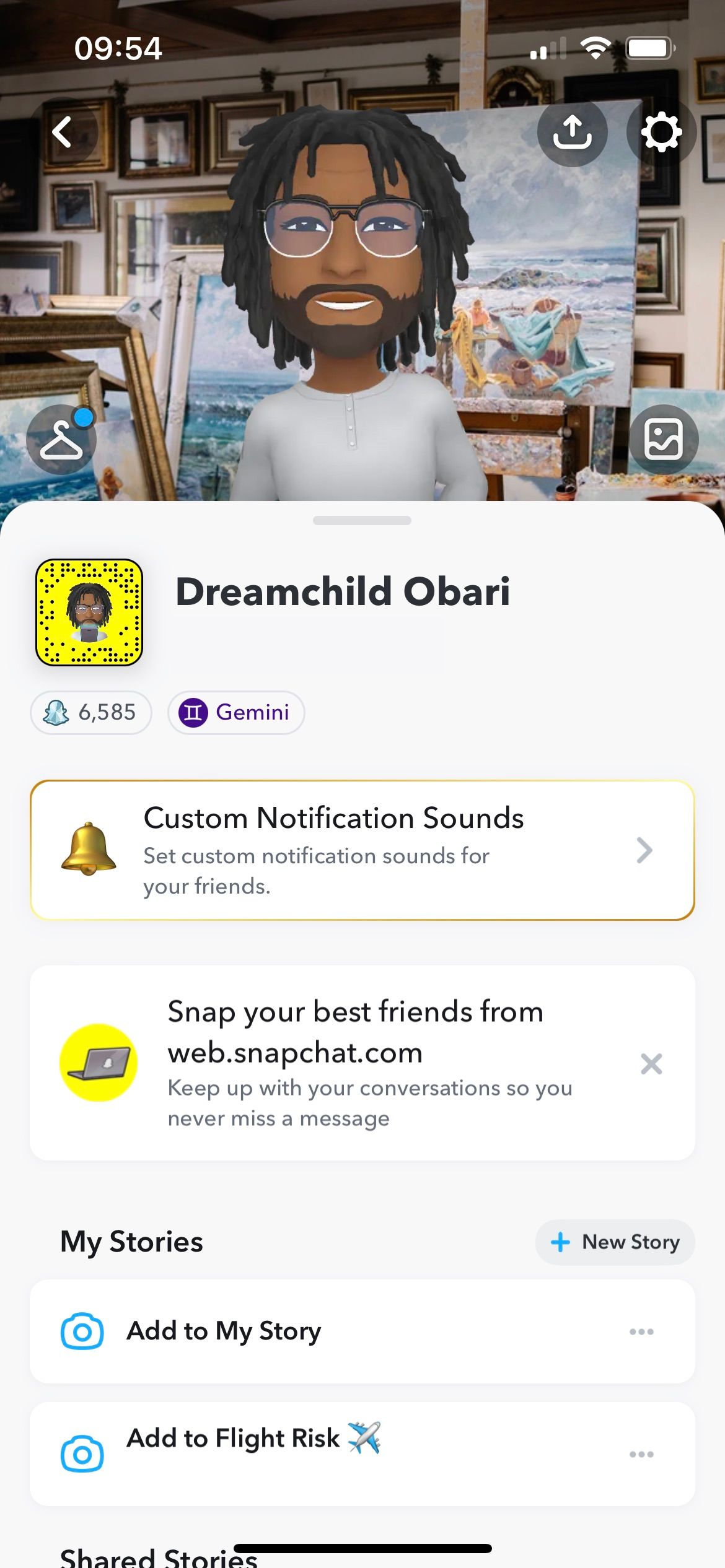Tap the Gemini zodiac badge
725x1568 pixels.
click(235, 713)
